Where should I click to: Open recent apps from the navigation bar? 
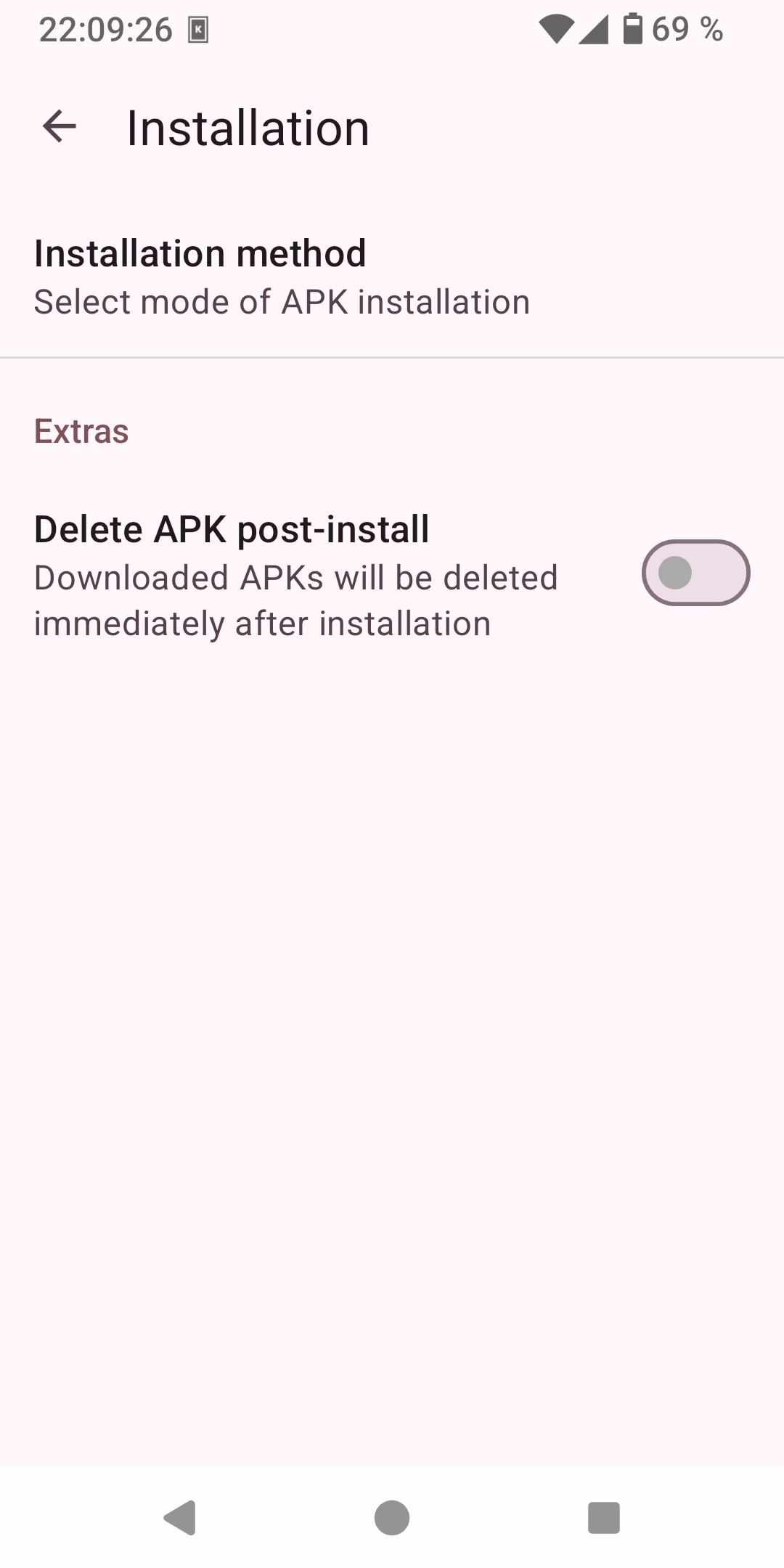603,1517
